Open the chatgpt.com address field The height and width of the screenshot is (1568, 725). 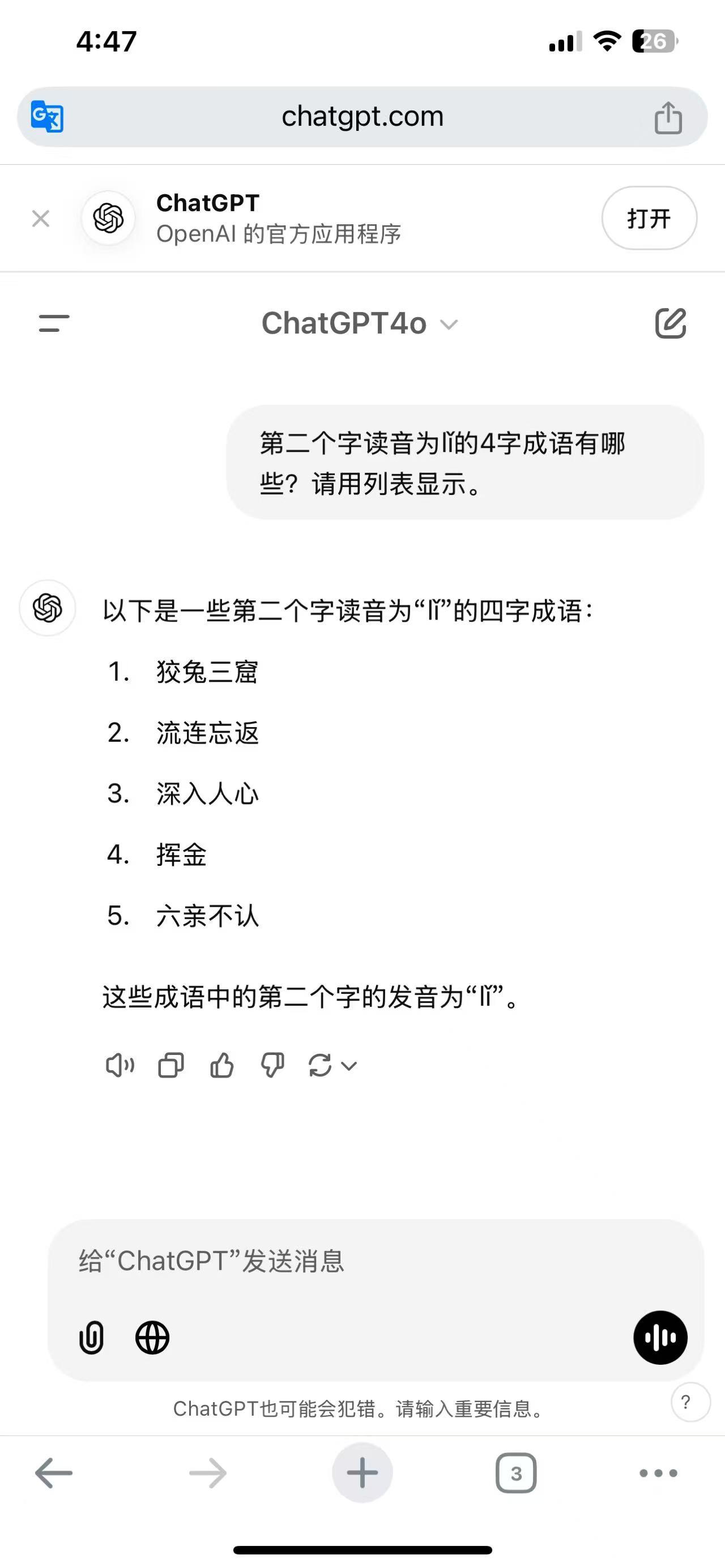362,116
